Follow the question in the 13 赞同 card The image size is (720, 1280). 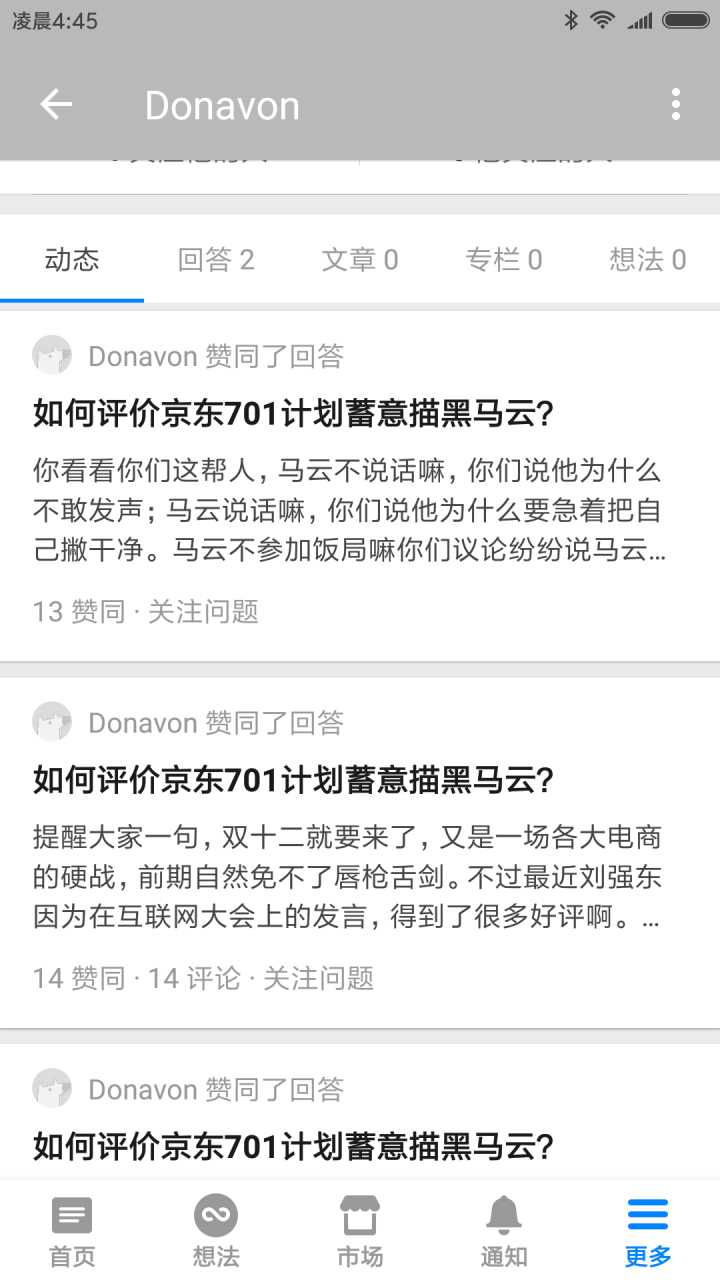pyautogui.click(x=203, y=611)
